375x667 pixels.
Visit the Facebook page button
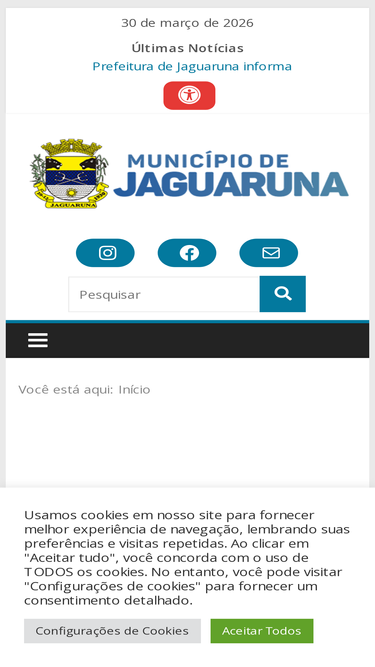click(187, 253)
